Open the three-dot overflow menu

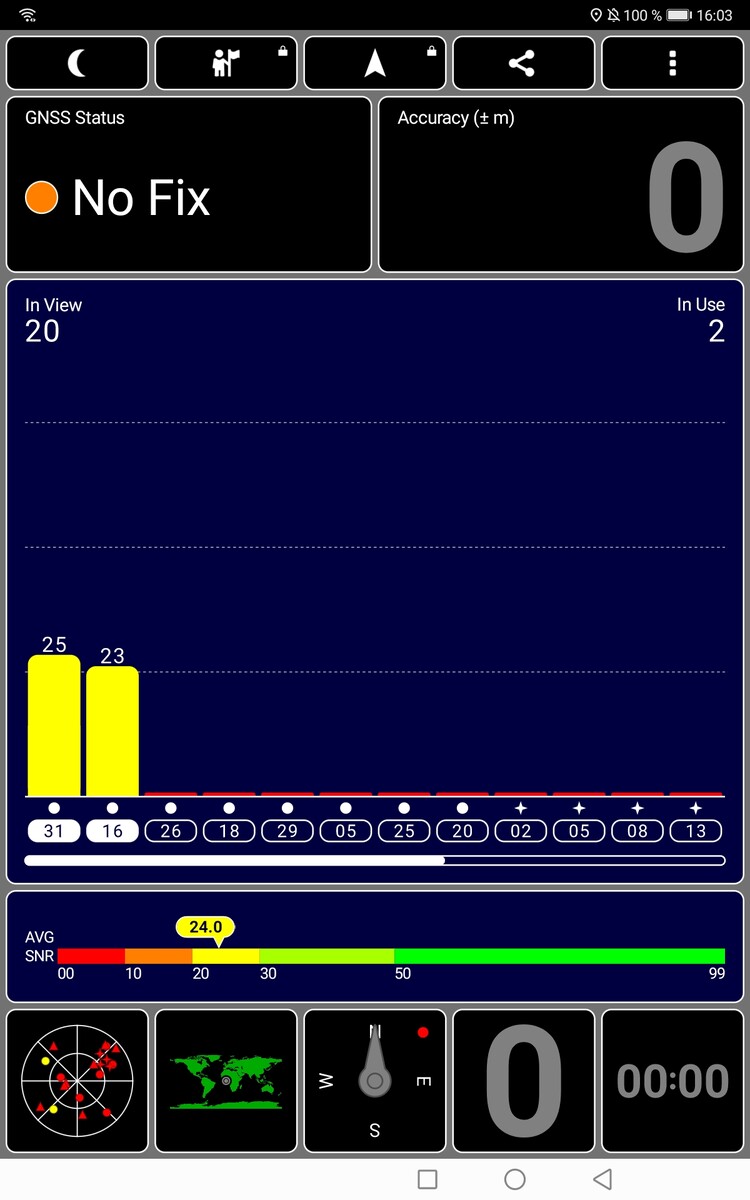coord(672,64)
